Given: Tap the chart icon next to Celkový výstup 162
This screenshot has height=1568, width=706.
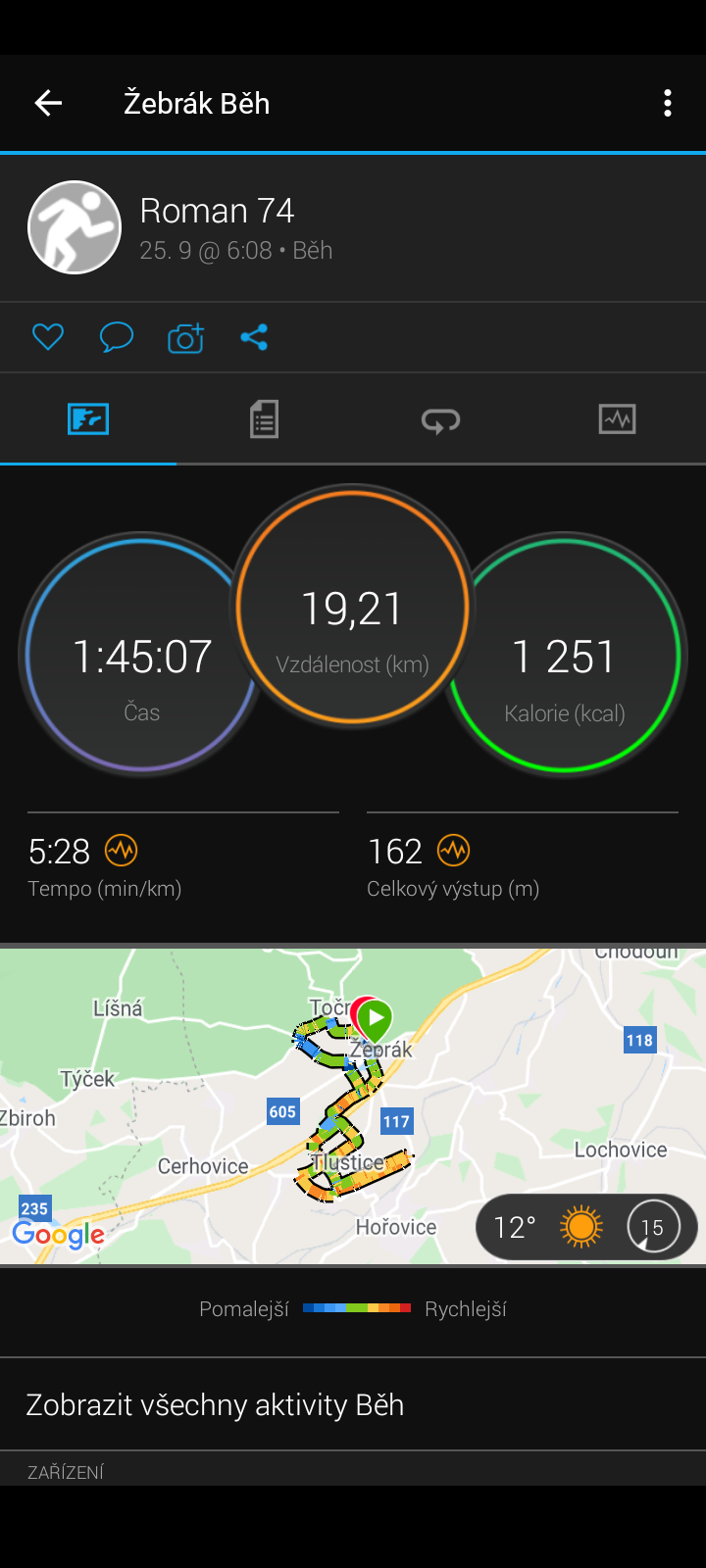Looking at the screenshot, I should coord(454,851).
